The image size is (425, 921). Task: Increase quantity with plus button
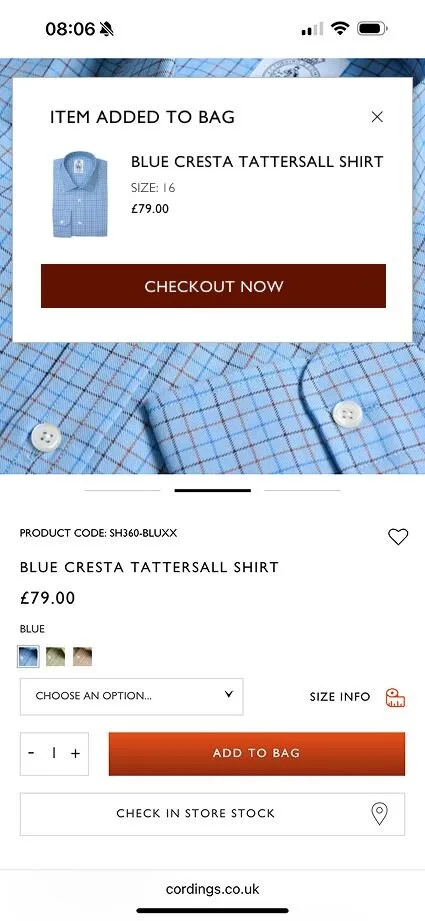click(75, 754)
